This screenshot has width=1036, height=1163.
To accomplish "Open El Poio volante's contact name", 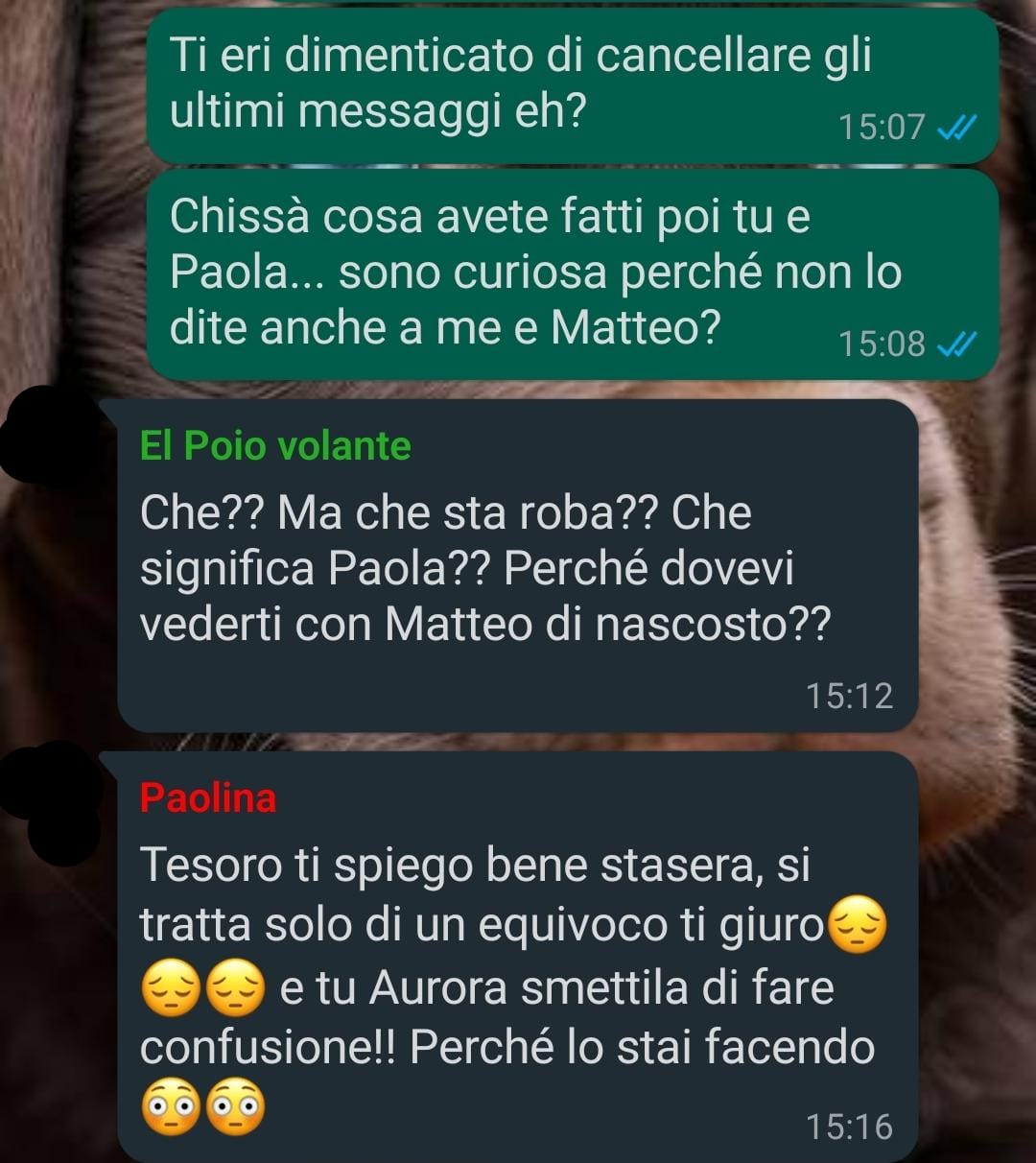I will [275, 446].
